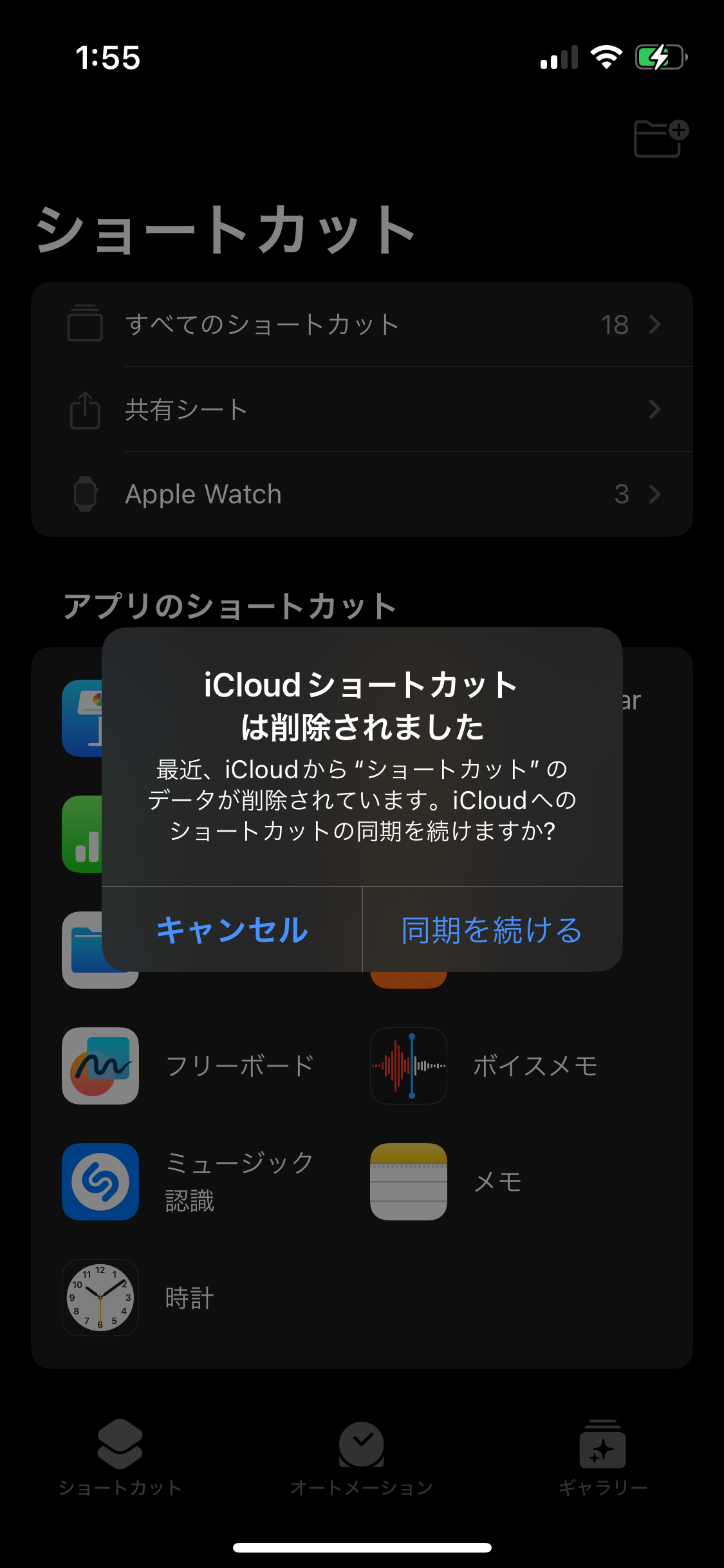Image resolution: width=724 pixels, height=1568 pixels.
Task: Tap キャンセル in the iCloud alert
Action: pyautogui.click(x=232, y=929)
